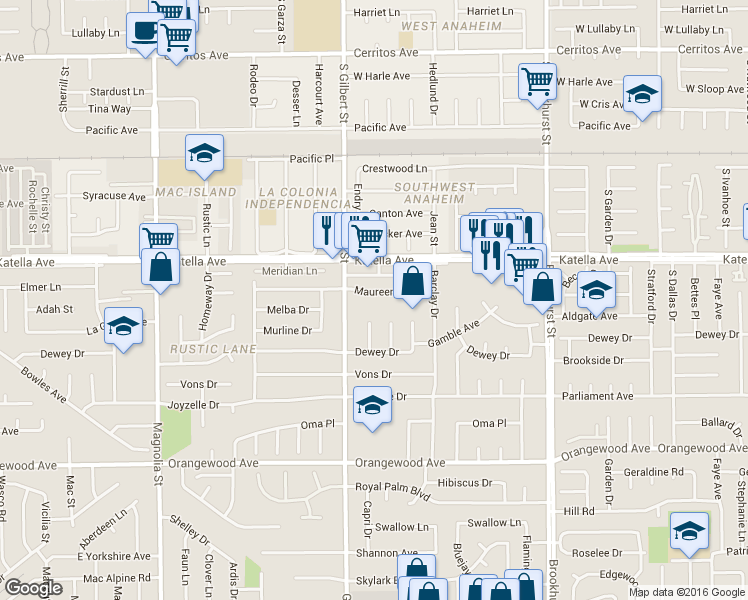Tap the school marker above Dewey Dr near Magnolia
This screenshot has height=600, width=748.
[x=124, y=327]
